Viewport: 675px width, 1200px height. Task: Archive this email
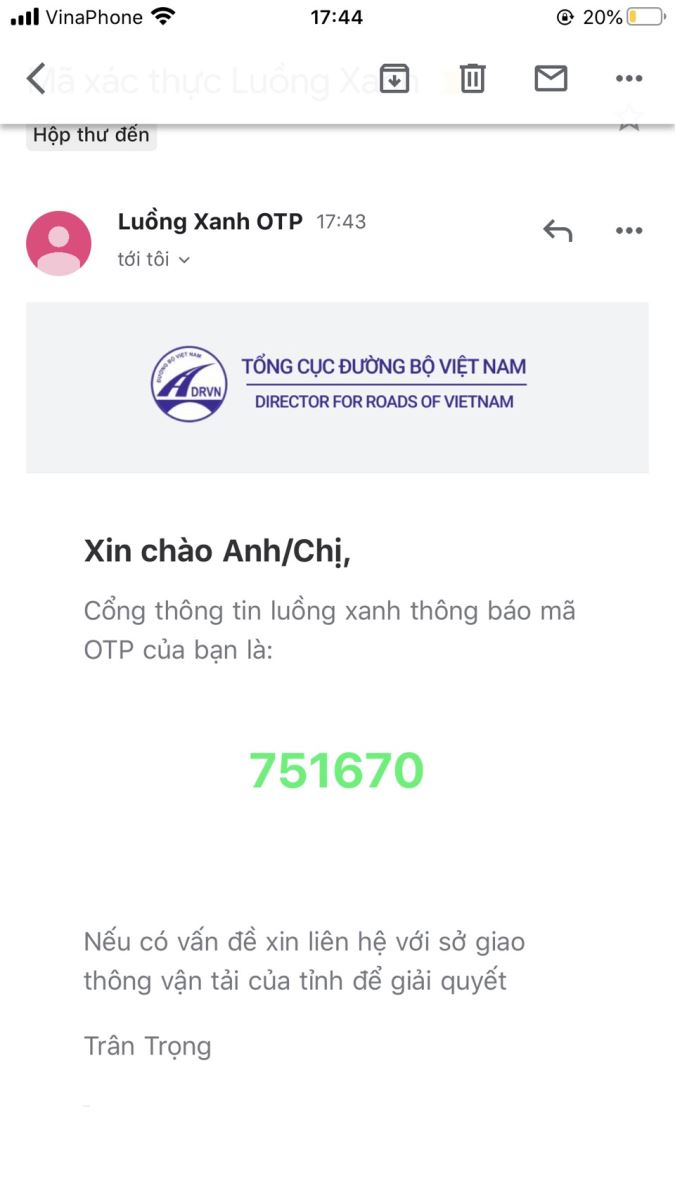tap(395, 78)
